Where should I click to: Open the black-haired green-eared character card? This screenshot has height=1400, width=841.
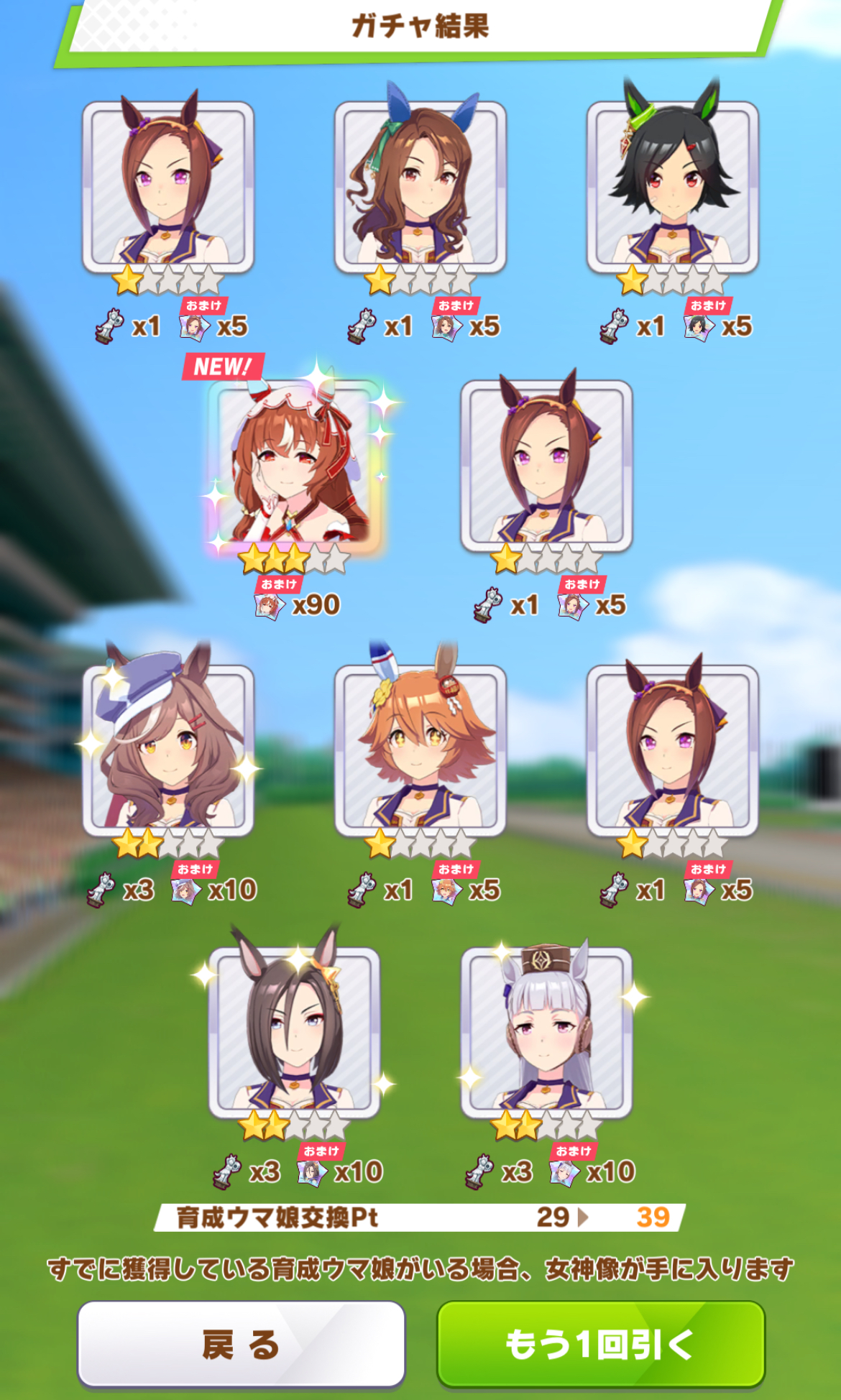click(x=673, y=187)
